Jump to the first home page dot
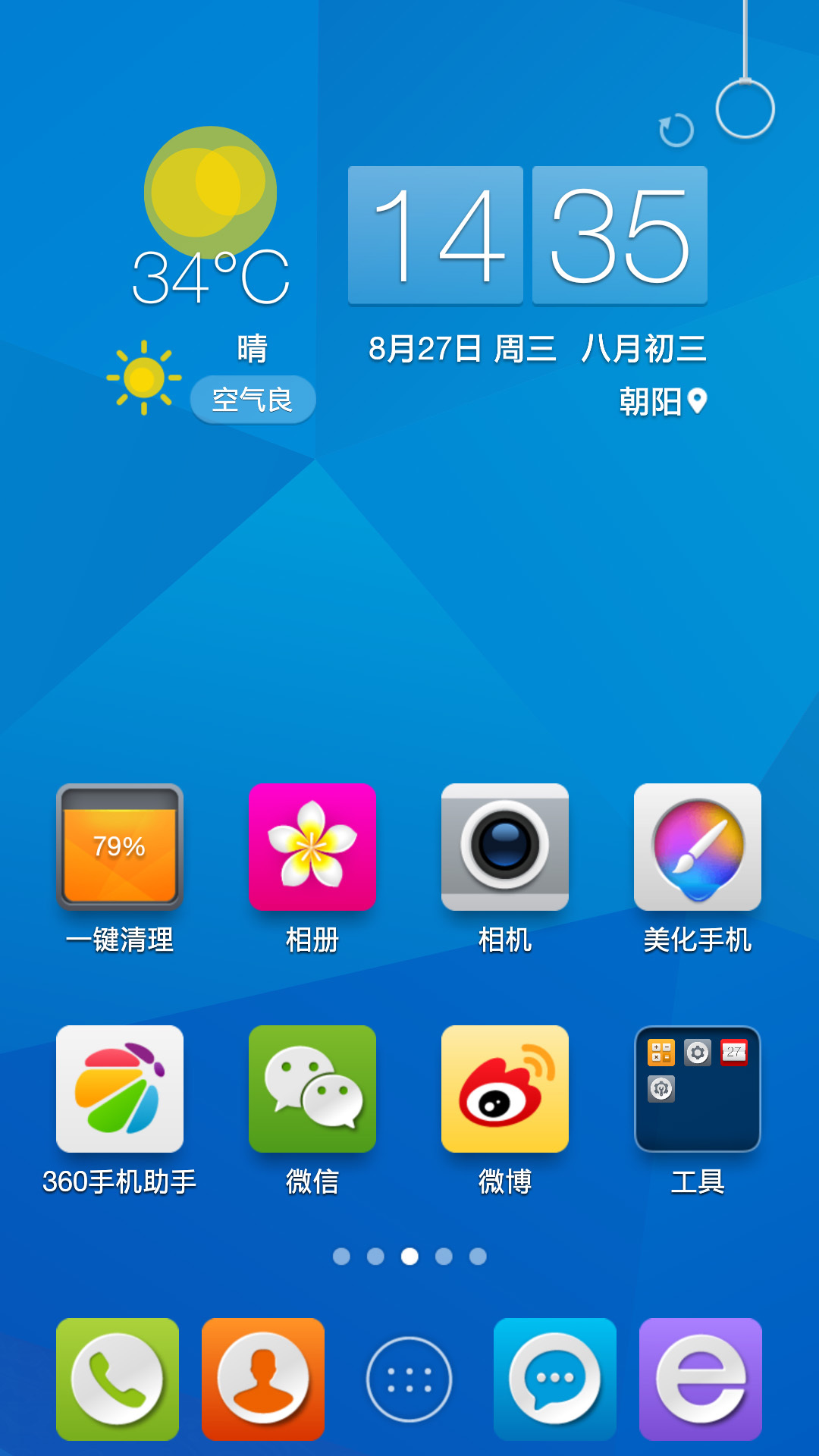This screenshot has height=1456, width=819. pyautogui.click(x=341, y=1257)
